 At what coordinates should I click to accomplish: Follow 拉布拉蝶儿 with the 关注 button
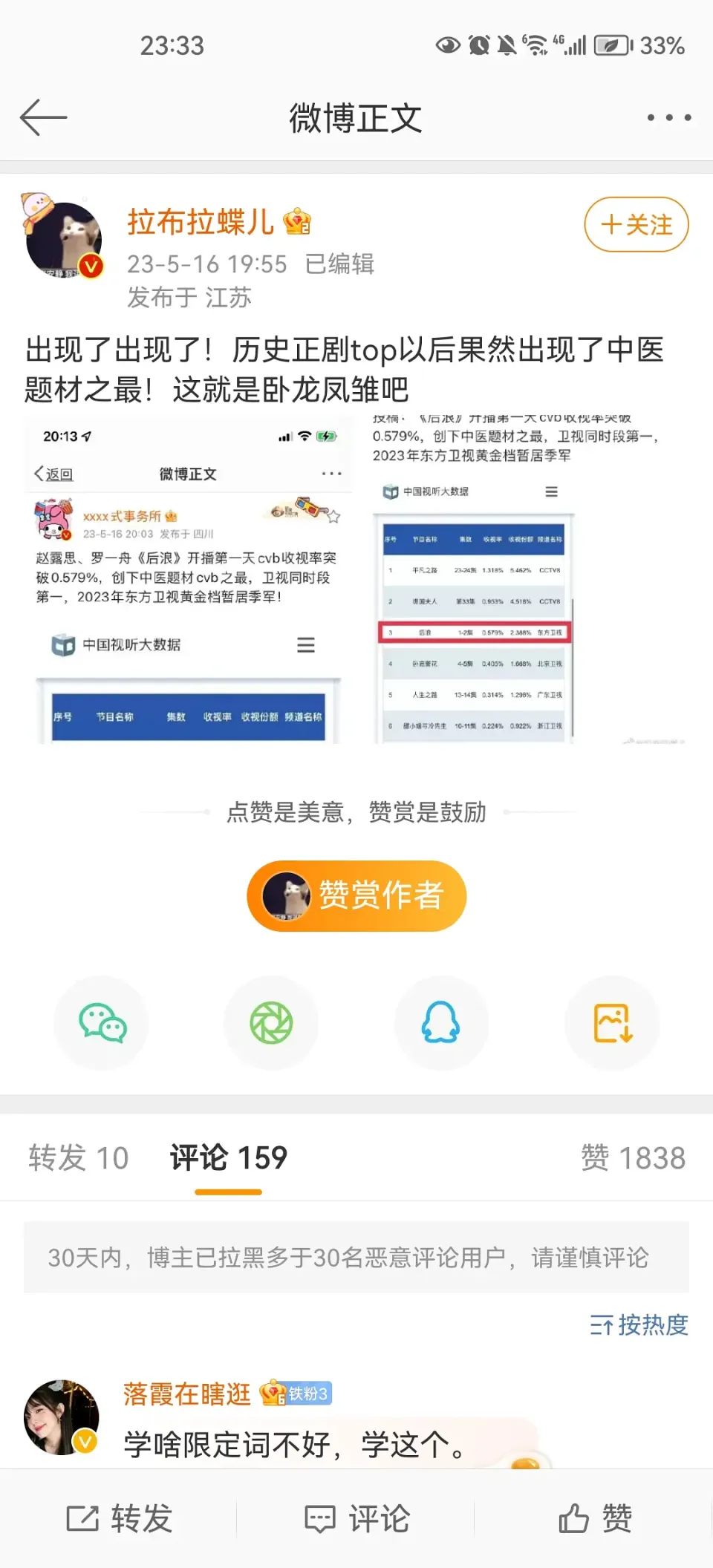pos(637,224)
